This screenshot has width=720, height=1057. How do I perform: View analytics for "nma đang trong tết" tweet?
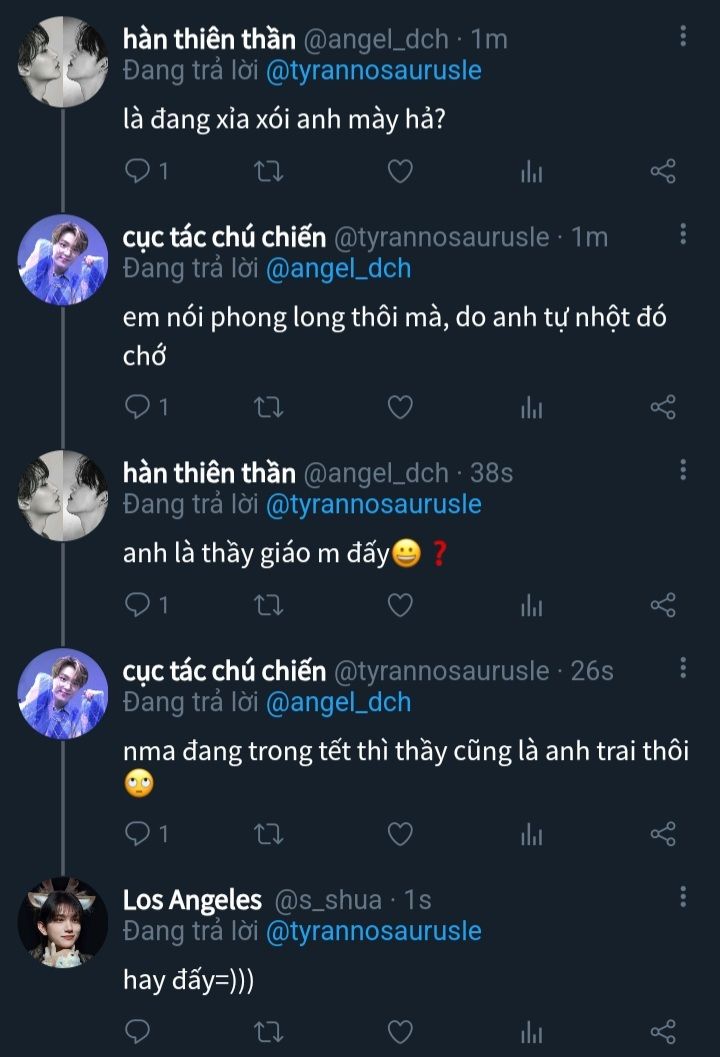point(531,835)
